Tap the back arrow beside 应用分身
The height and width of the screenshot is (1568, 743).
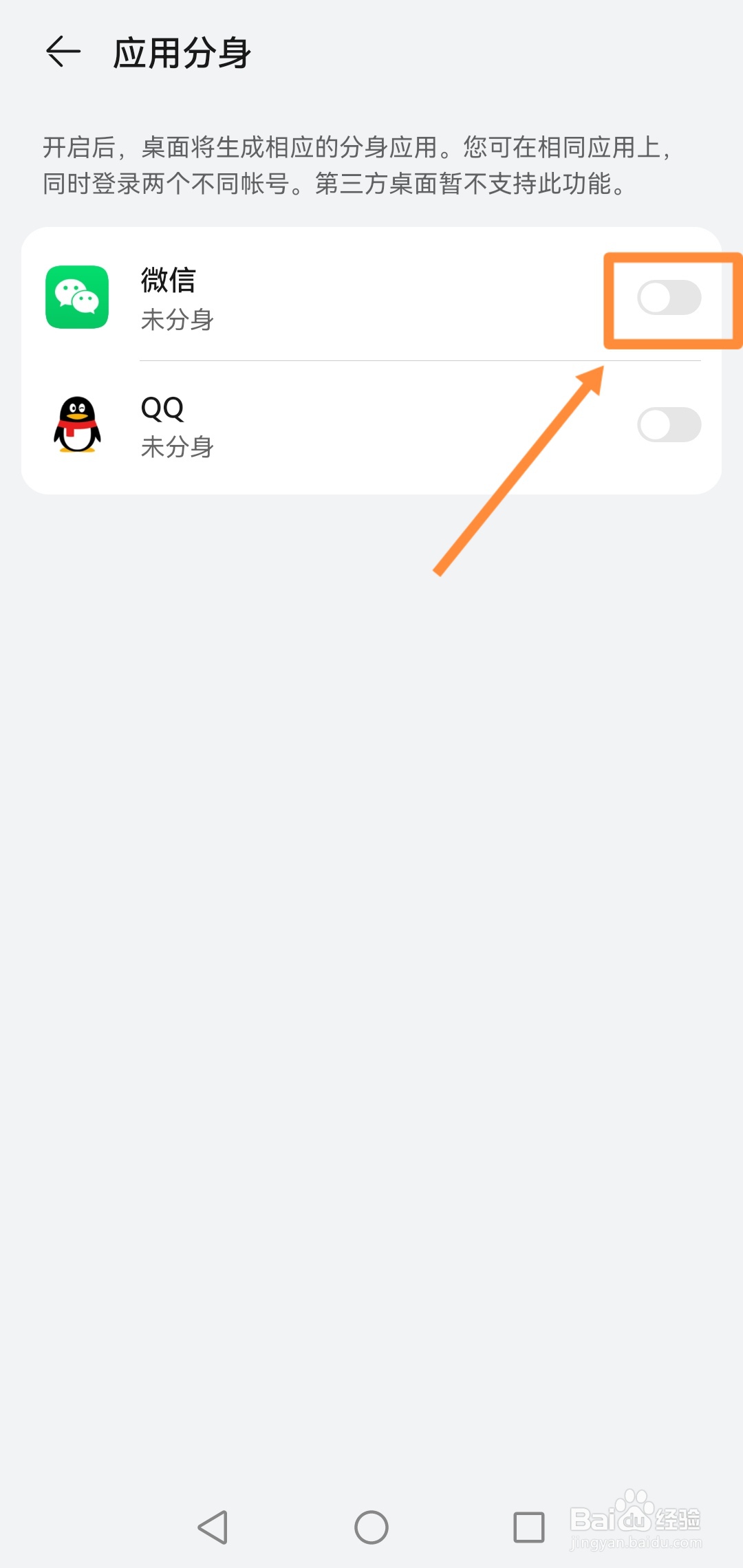tap(63, 52)
